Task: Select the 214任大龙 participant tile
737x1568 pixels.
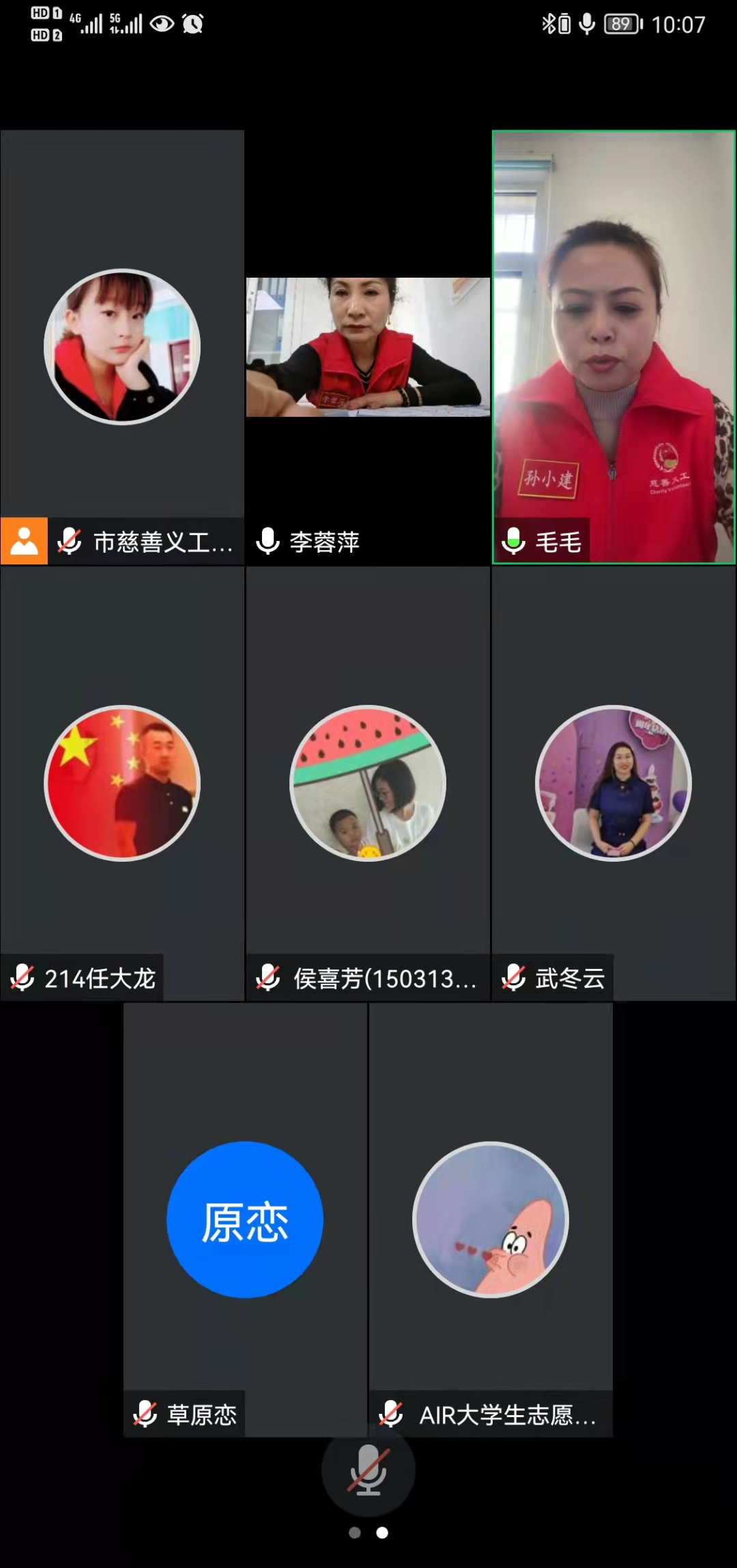Action: click(x=122, y=783)
